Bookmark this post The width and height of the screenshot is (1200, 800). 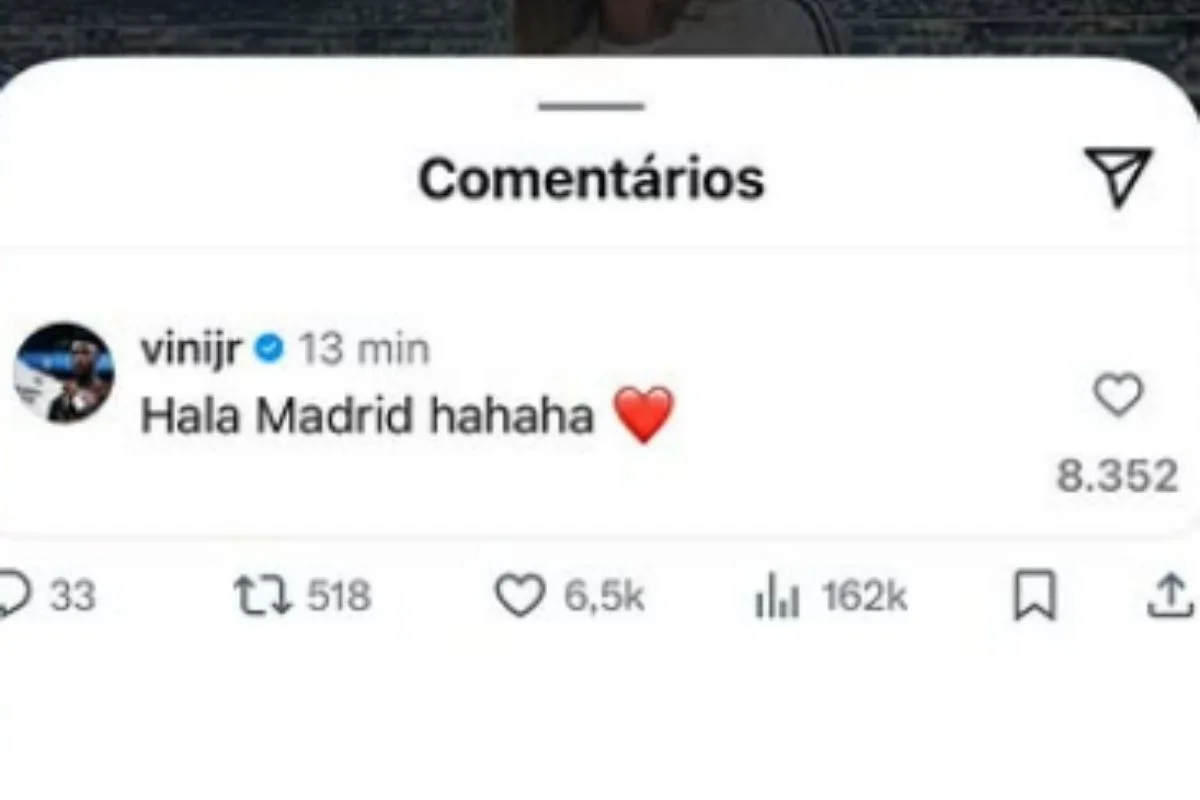(1034, 597)
